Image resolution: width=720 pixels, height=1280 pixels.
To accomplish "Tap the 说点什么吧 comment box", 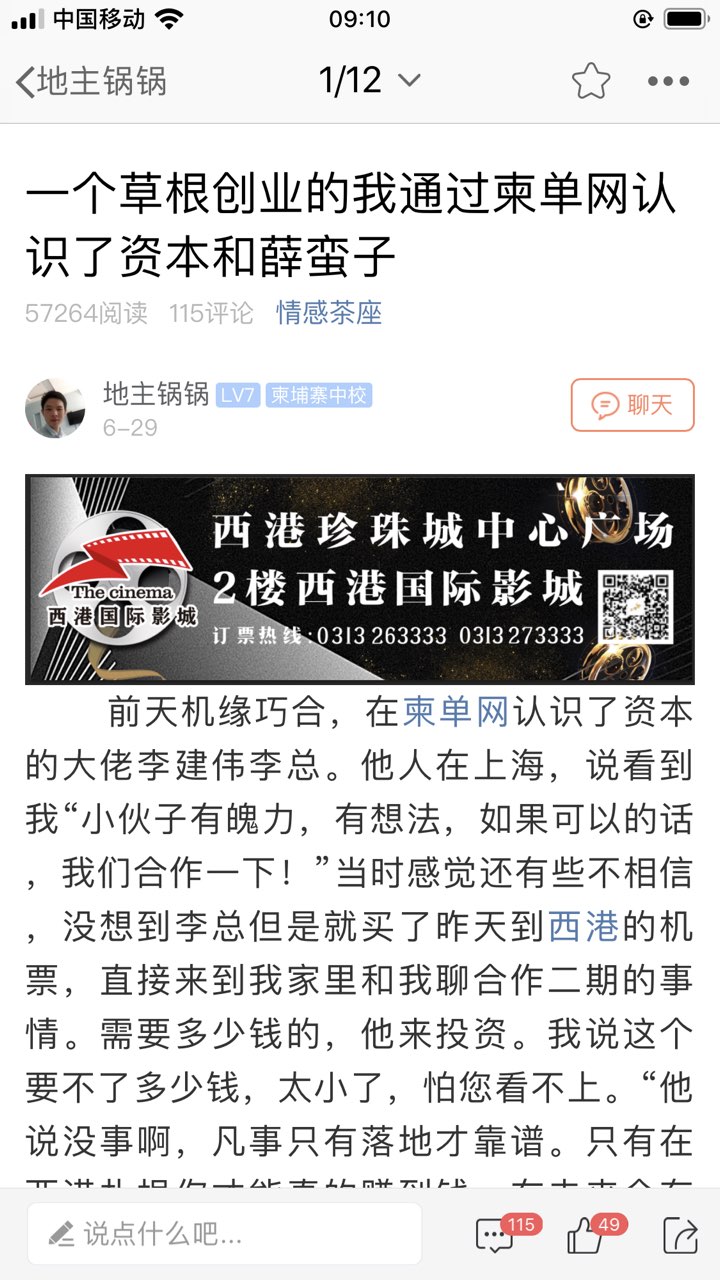I will pos(224,1233).
